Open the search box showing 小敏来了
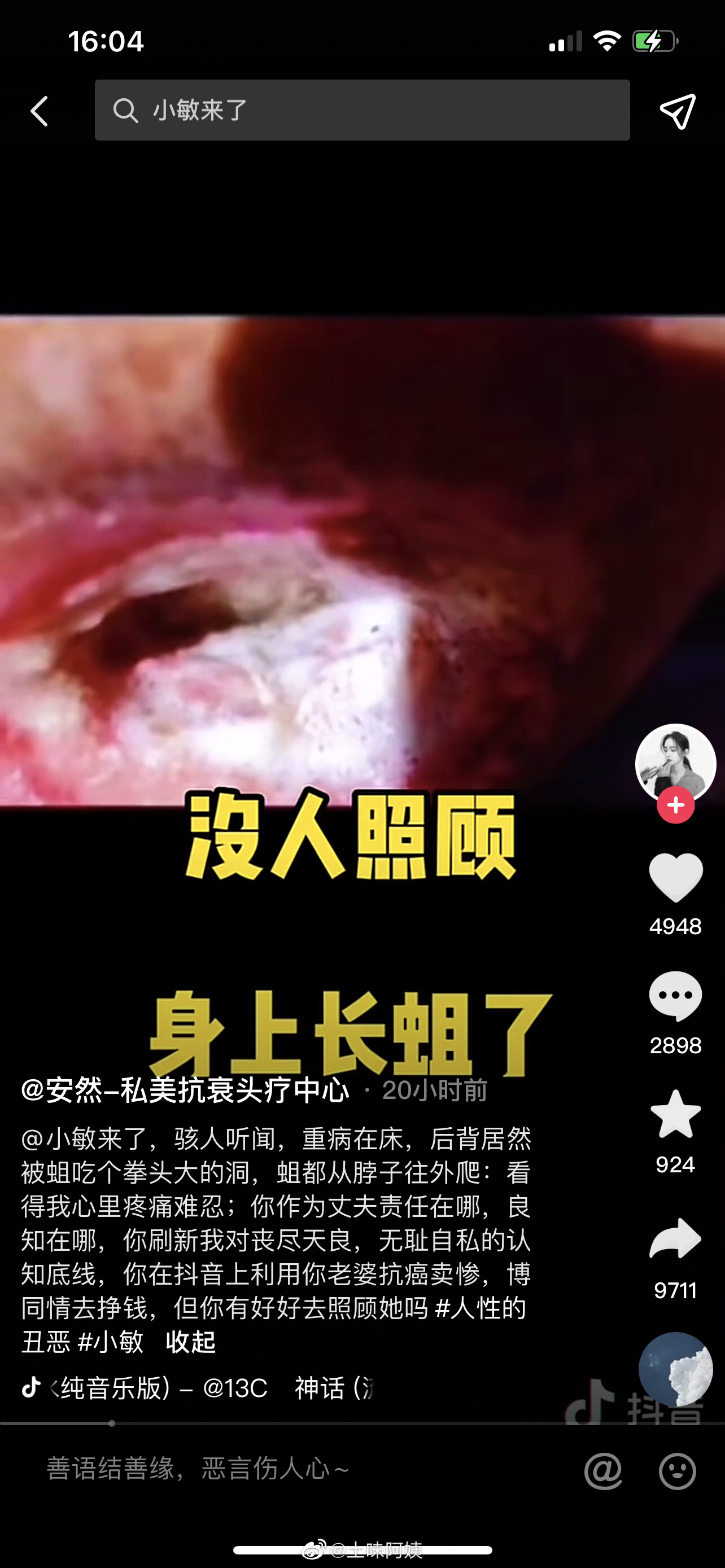The height and width of the screenshot is (1568, 725). pyautogui.click(x=362, y=110)
